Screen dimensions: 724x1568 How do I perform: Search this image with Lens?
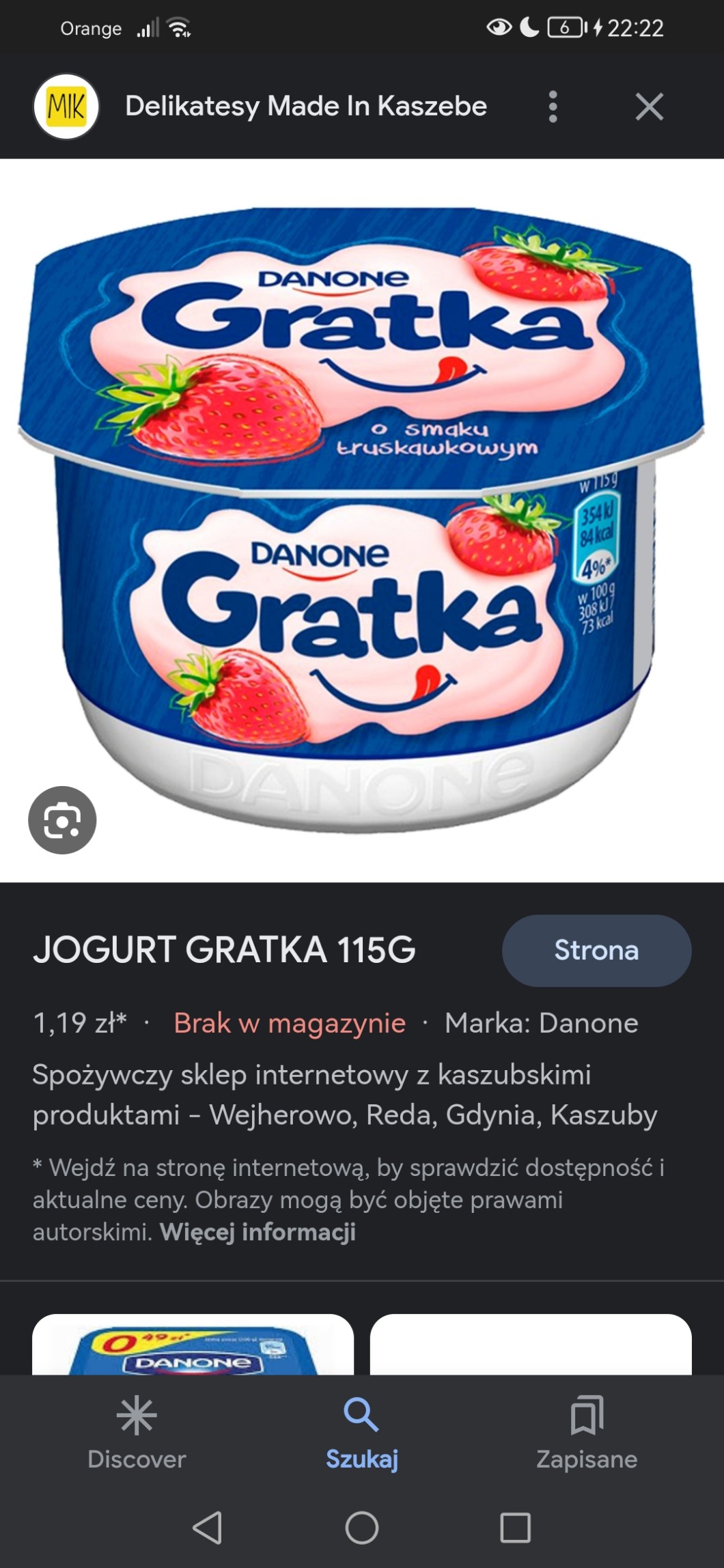(62, 820)
